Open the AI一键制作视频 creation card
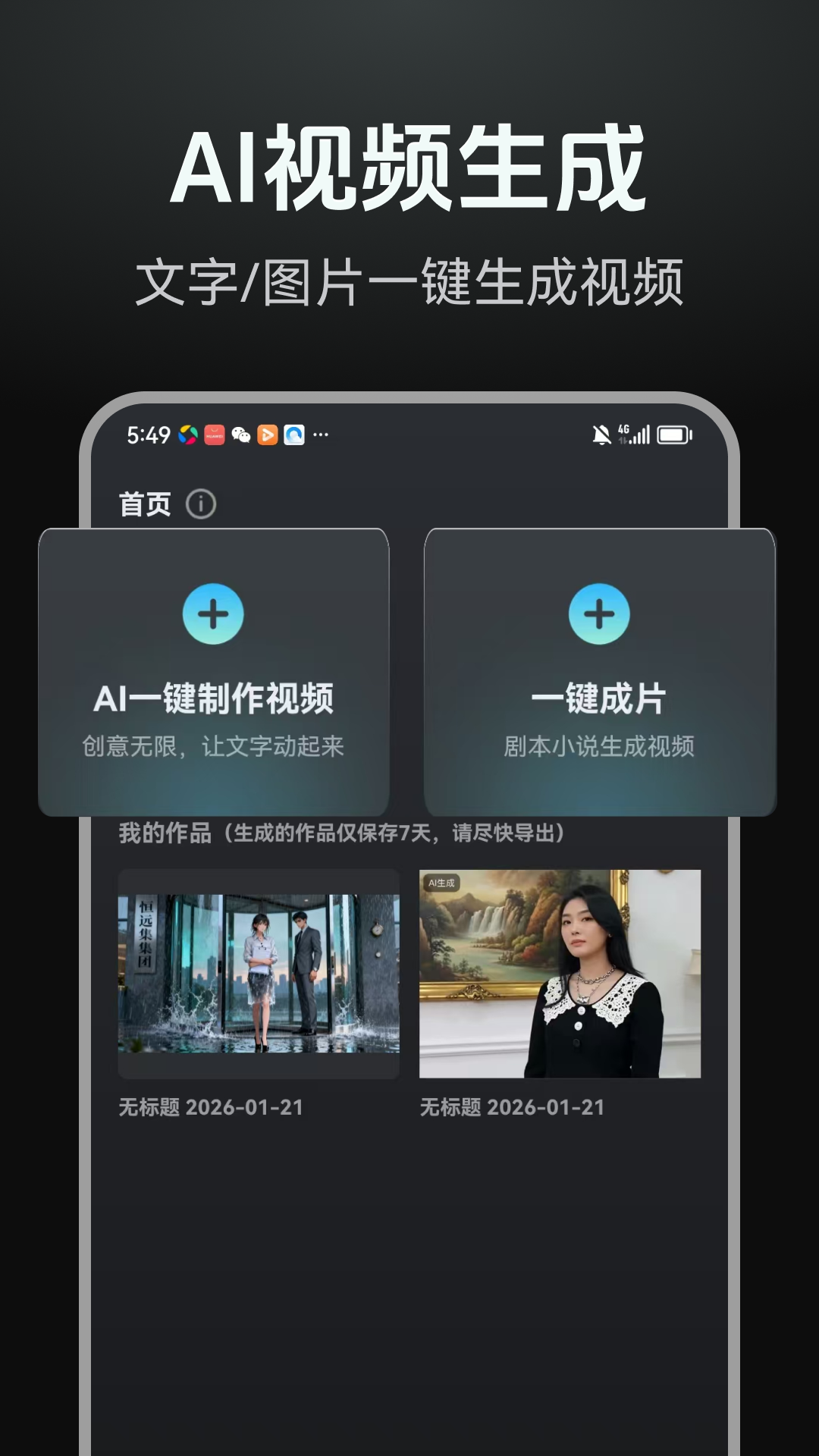The image size is (819, 1456). point(213,673)
